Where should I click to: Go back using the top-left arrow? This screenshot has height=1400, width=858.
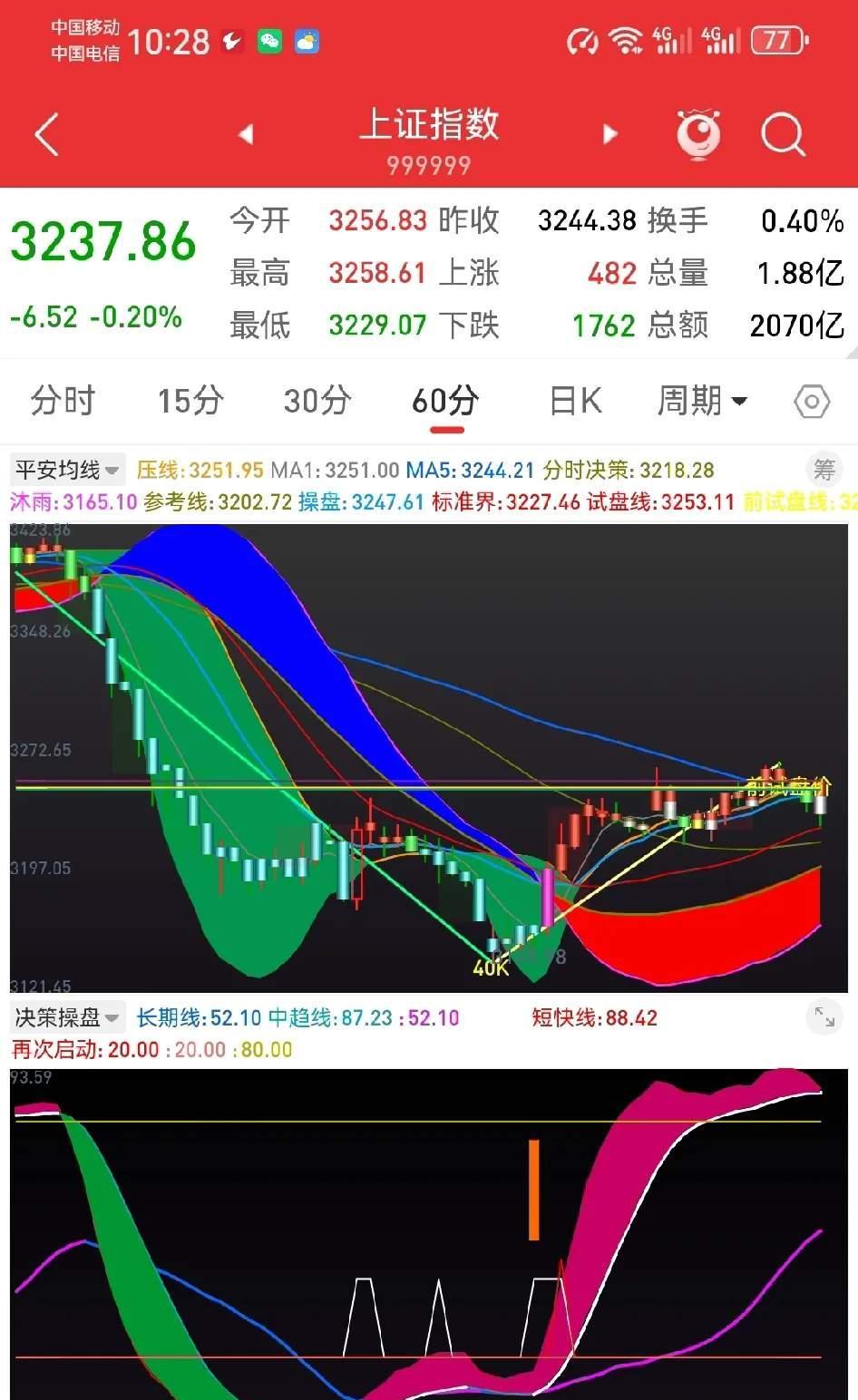tap(46, 135)
